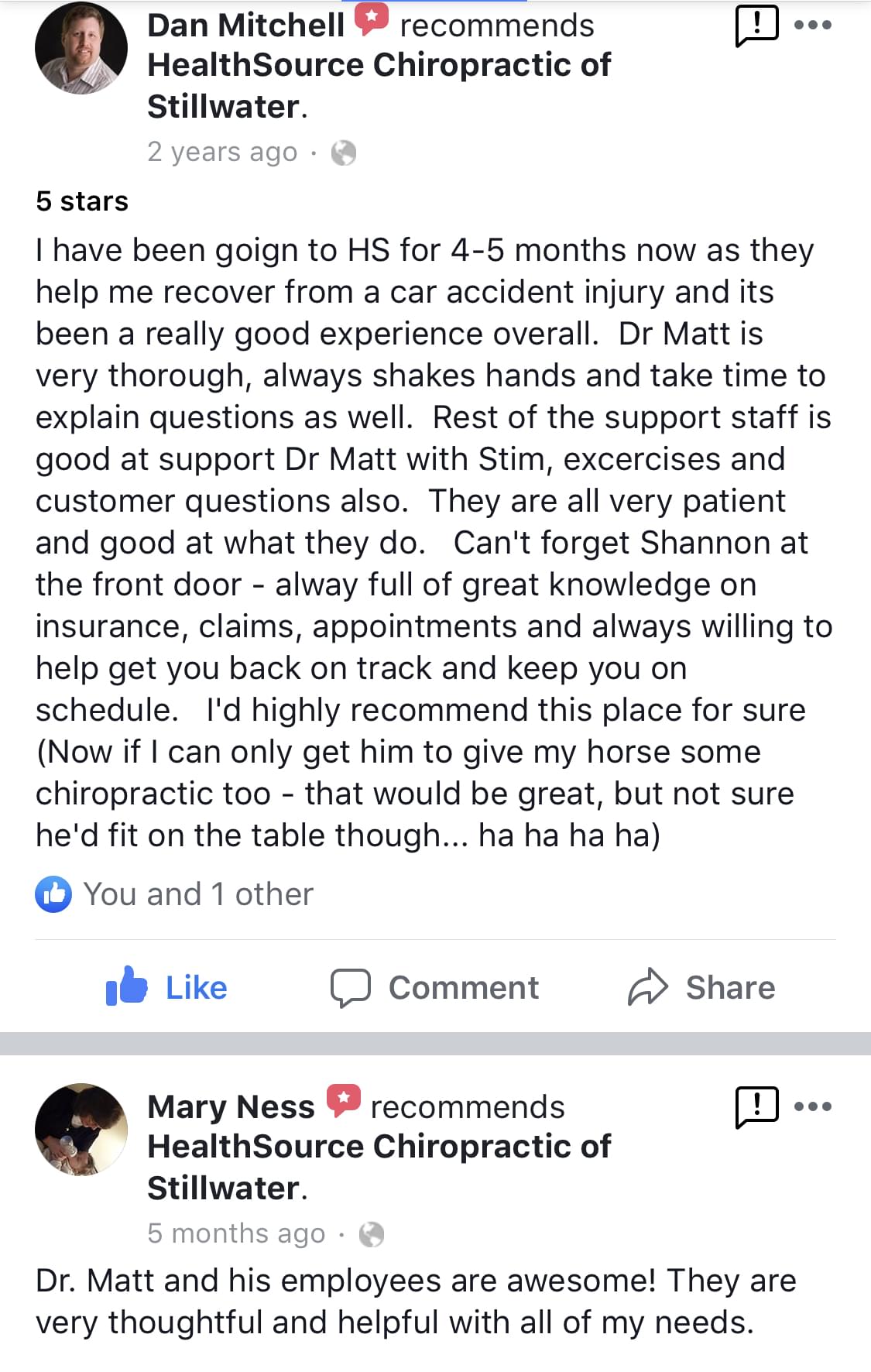Share Dan Mitchell's review
The height and width of the screenshot is (1372, 871).
tap(701, 987)
